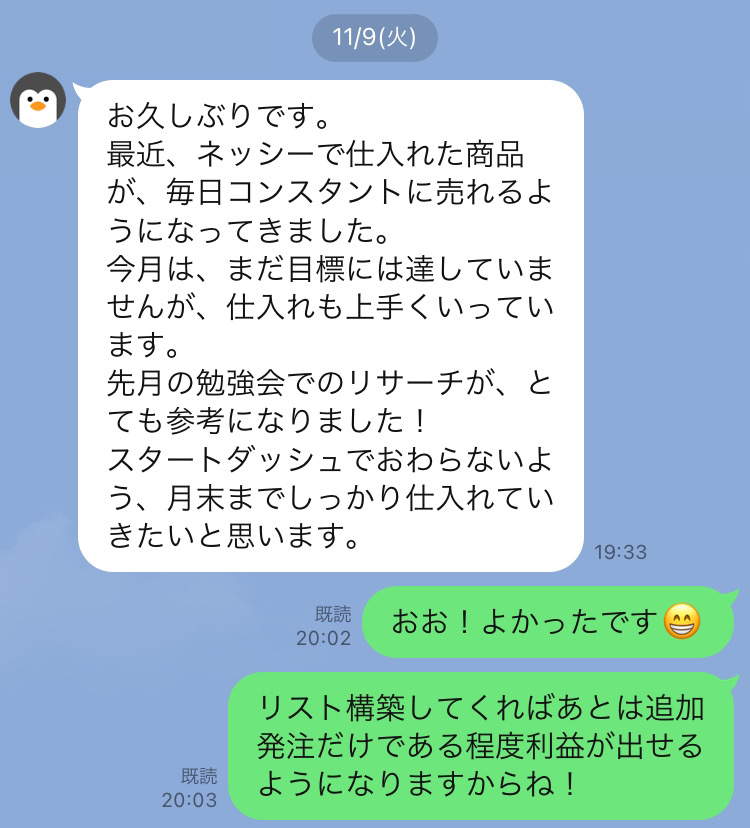Screen dimensions: 750x828
Task: Open the penguin avatar's profile
Action: 38,100
